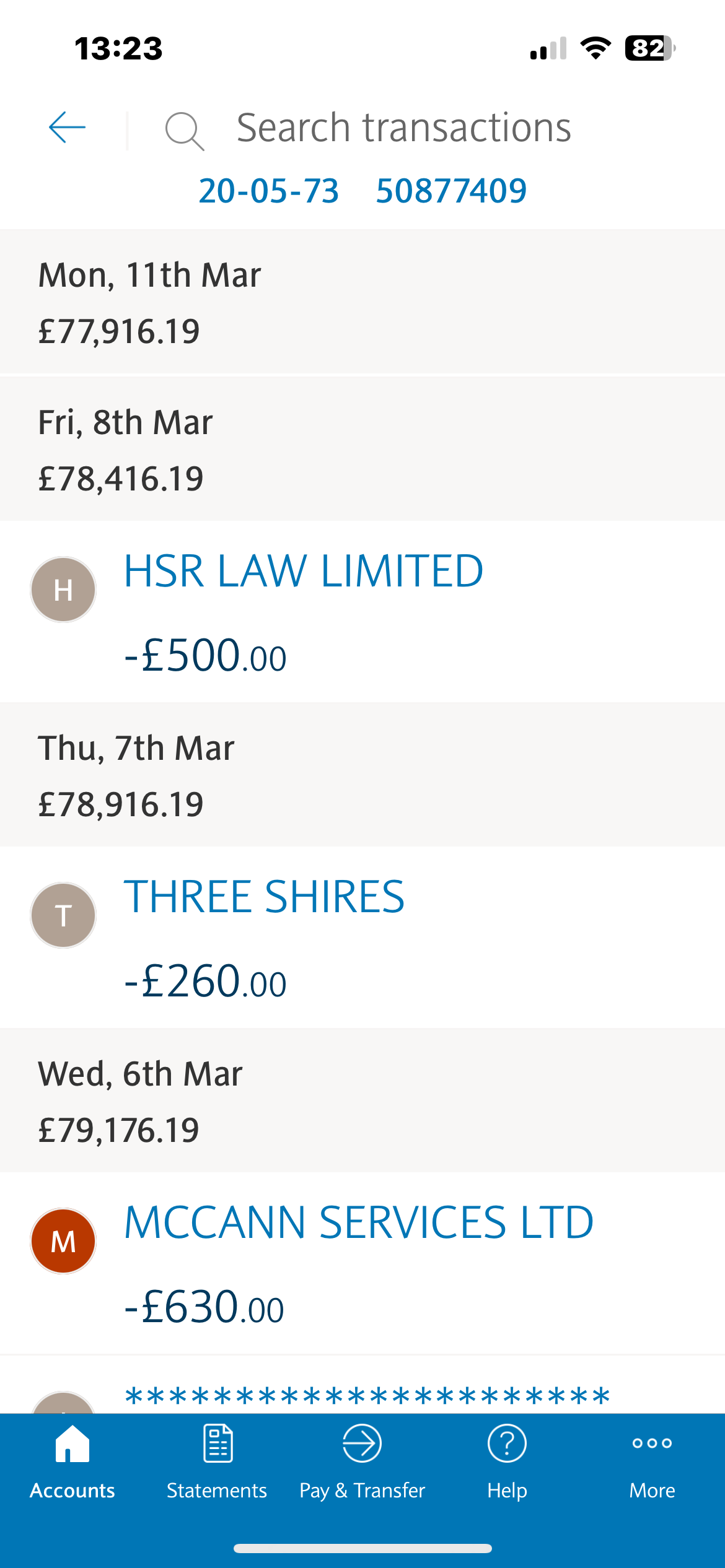View the THREE SHIRES transaction details
Viewport: 725px width, 1568px height.
pos(362,937)
